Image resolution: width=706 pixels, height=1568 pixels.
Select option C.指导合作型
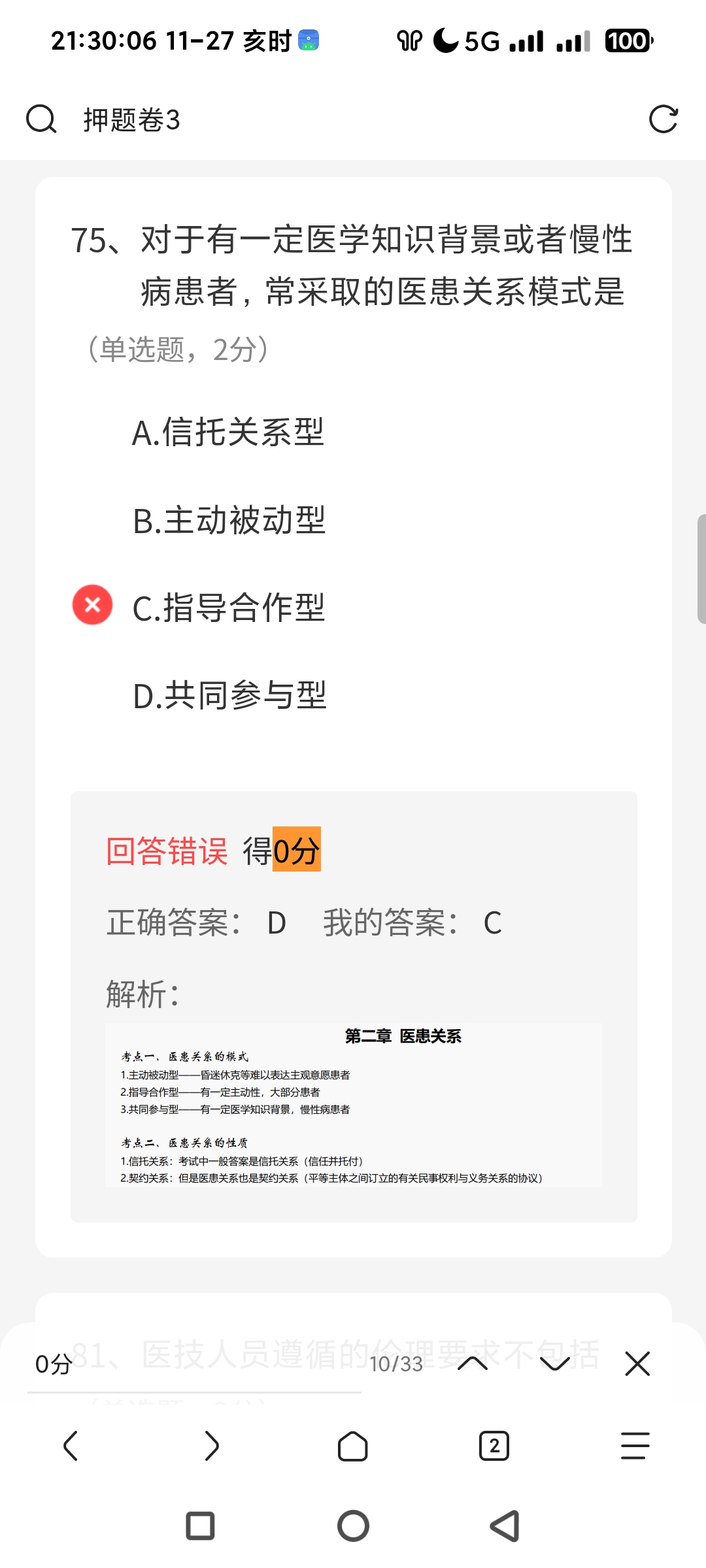(228, 608)
